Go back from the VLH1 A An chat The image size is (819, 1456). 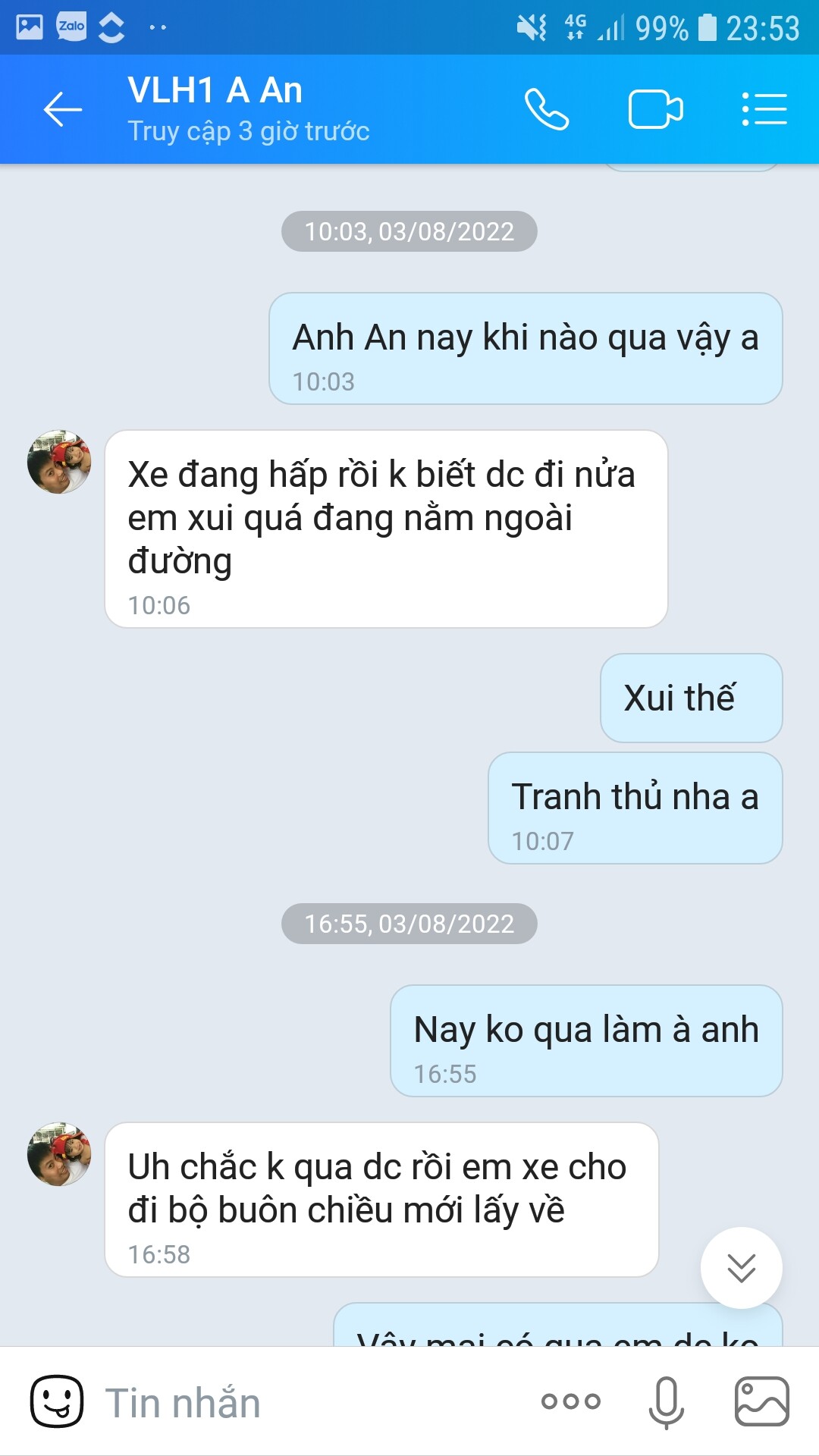[x=62, y=110]
